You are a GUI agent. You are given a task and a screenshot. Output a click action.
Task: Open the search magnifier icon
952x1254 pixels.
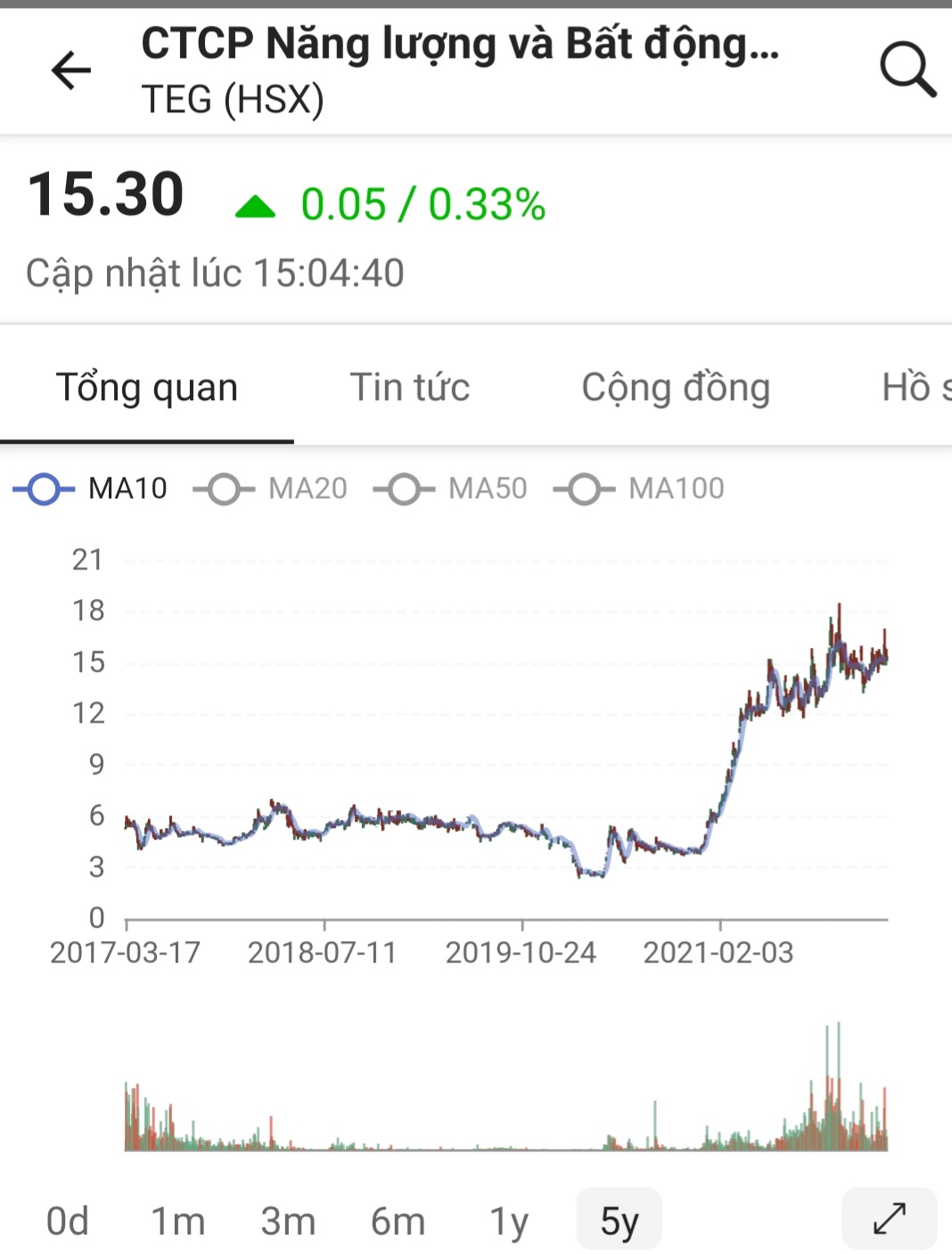point(907,69)
